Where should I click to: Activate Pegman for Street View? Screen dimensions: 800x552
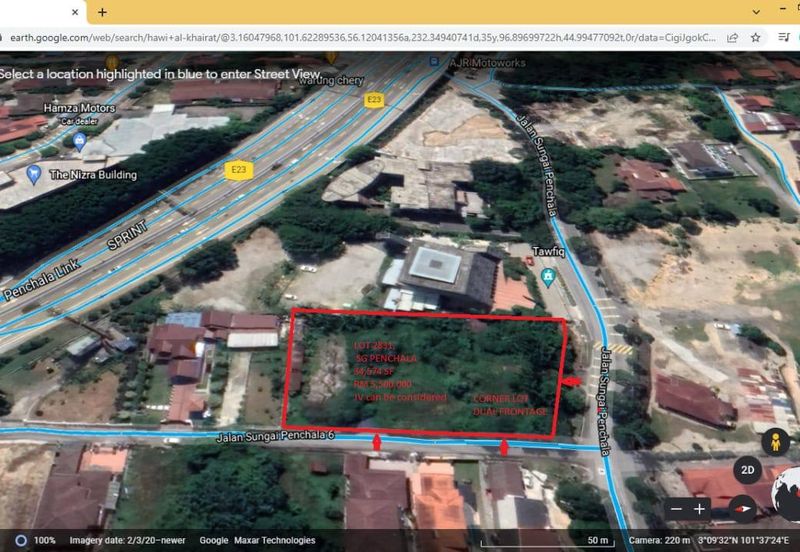pos(773,442)
